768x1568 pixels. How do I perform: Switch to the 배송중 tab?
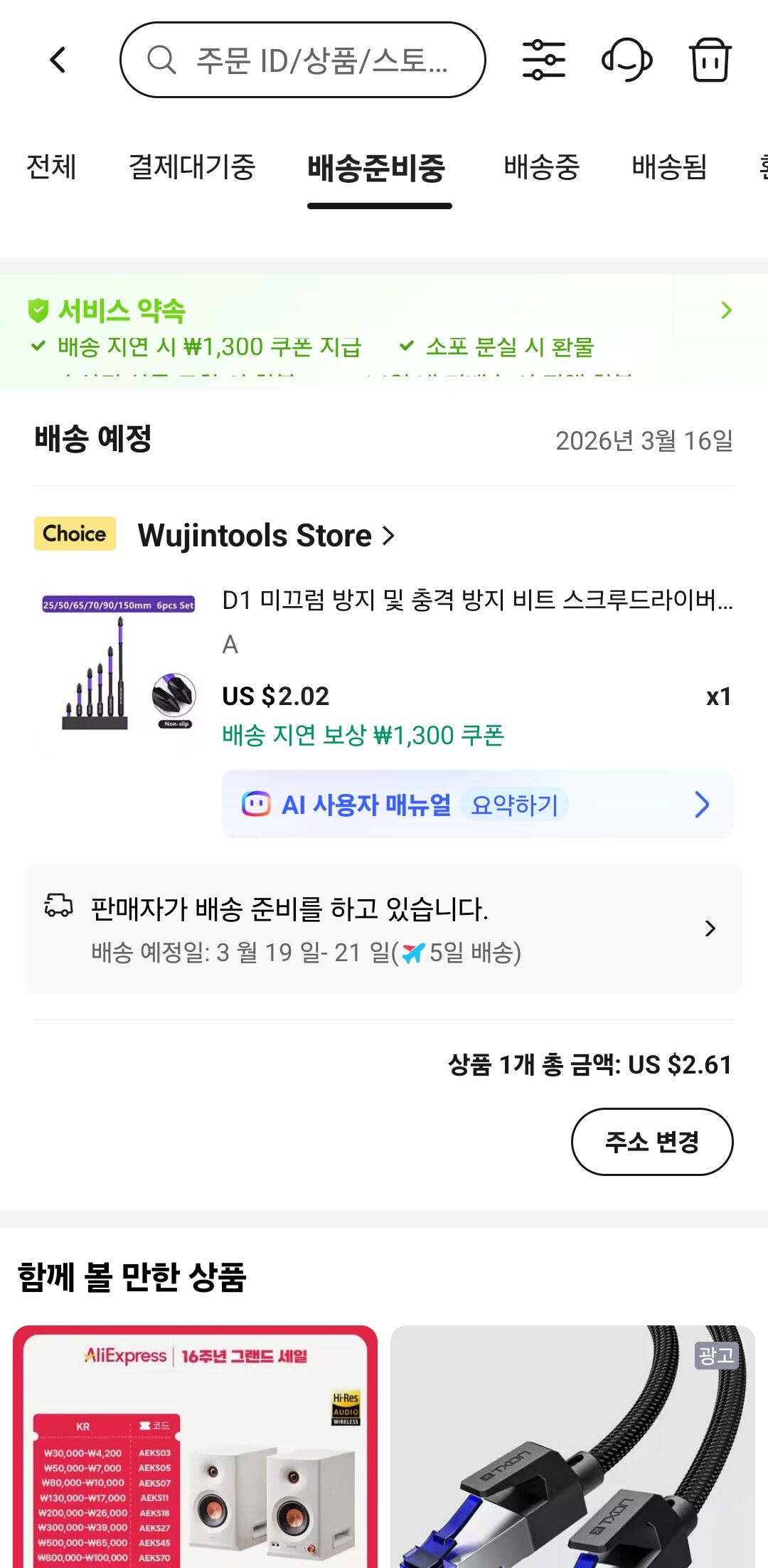(x=542, y=168)
